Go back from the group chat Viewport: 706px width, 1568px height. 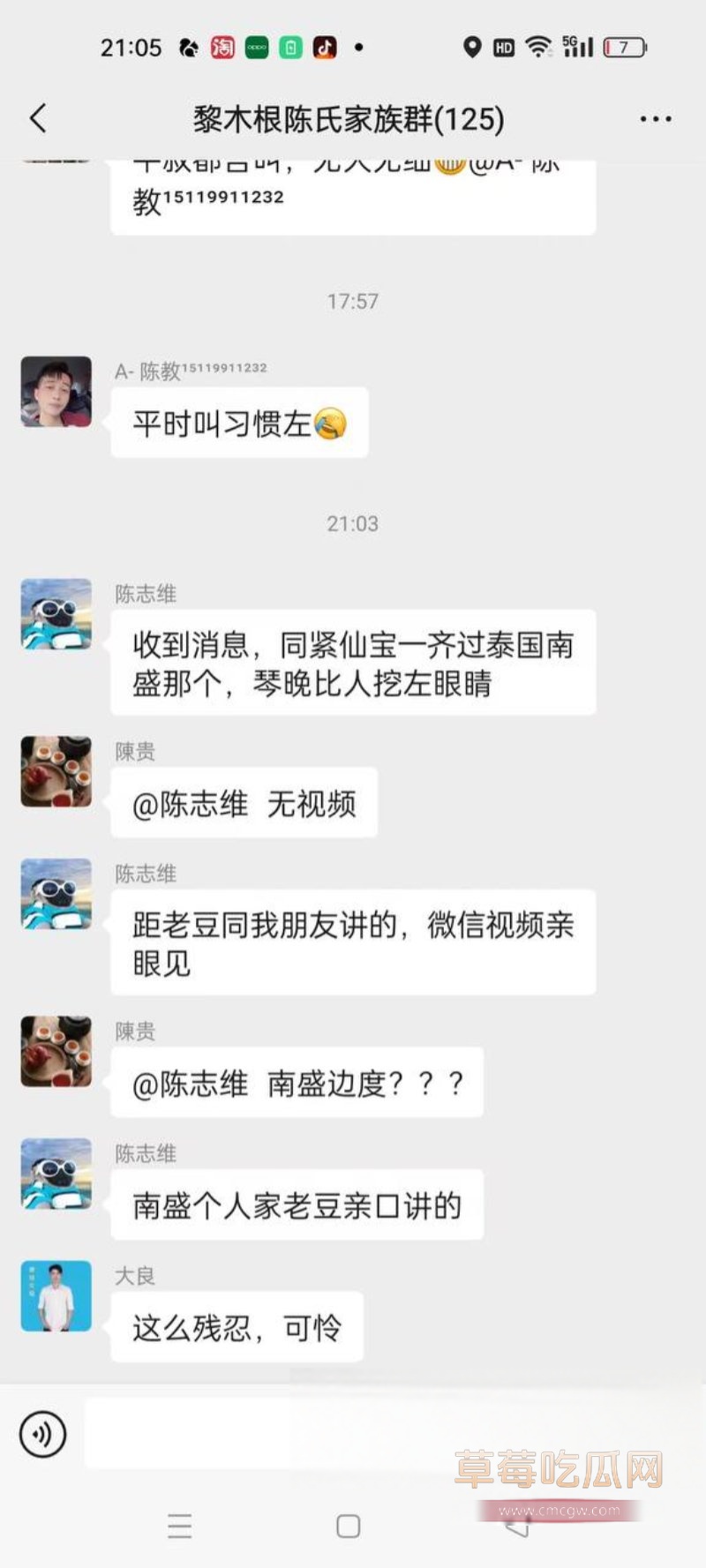coord(38,118)
